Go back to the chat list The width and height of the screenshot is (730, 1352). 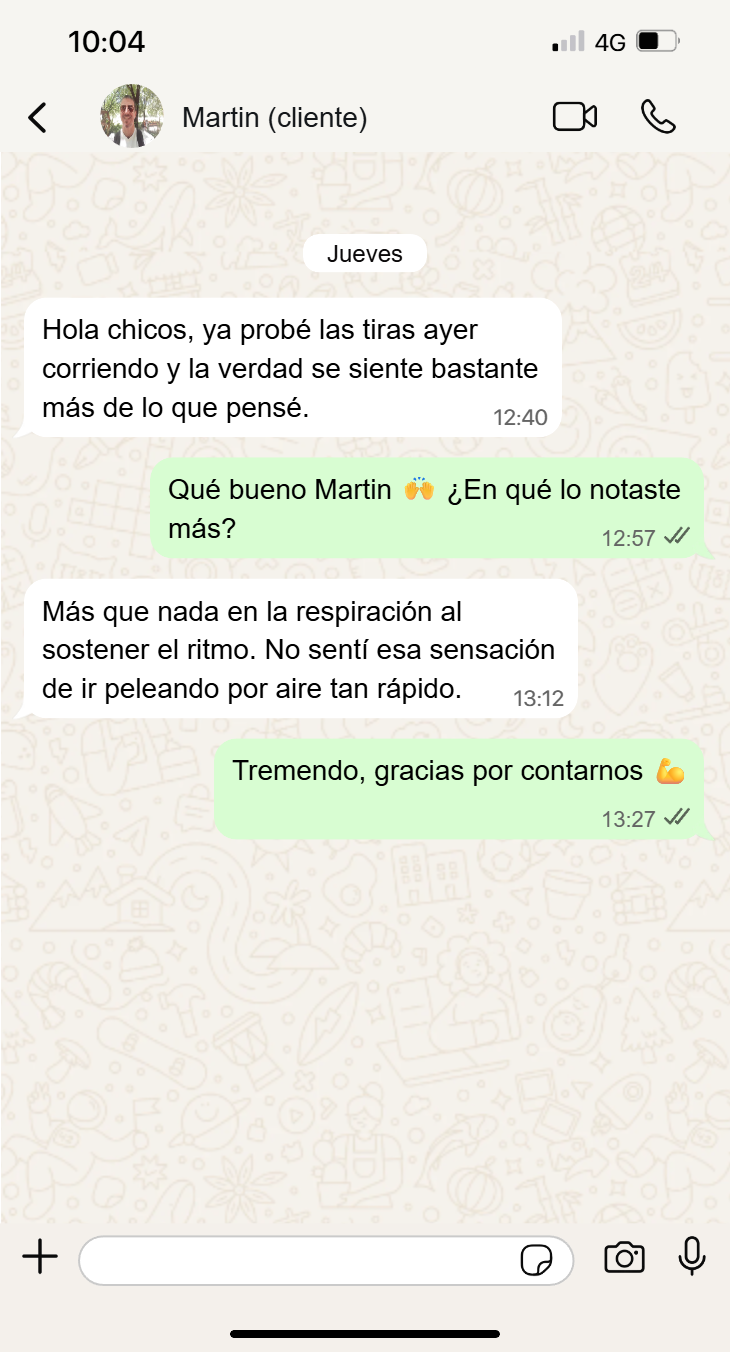(x=37, y=118)
